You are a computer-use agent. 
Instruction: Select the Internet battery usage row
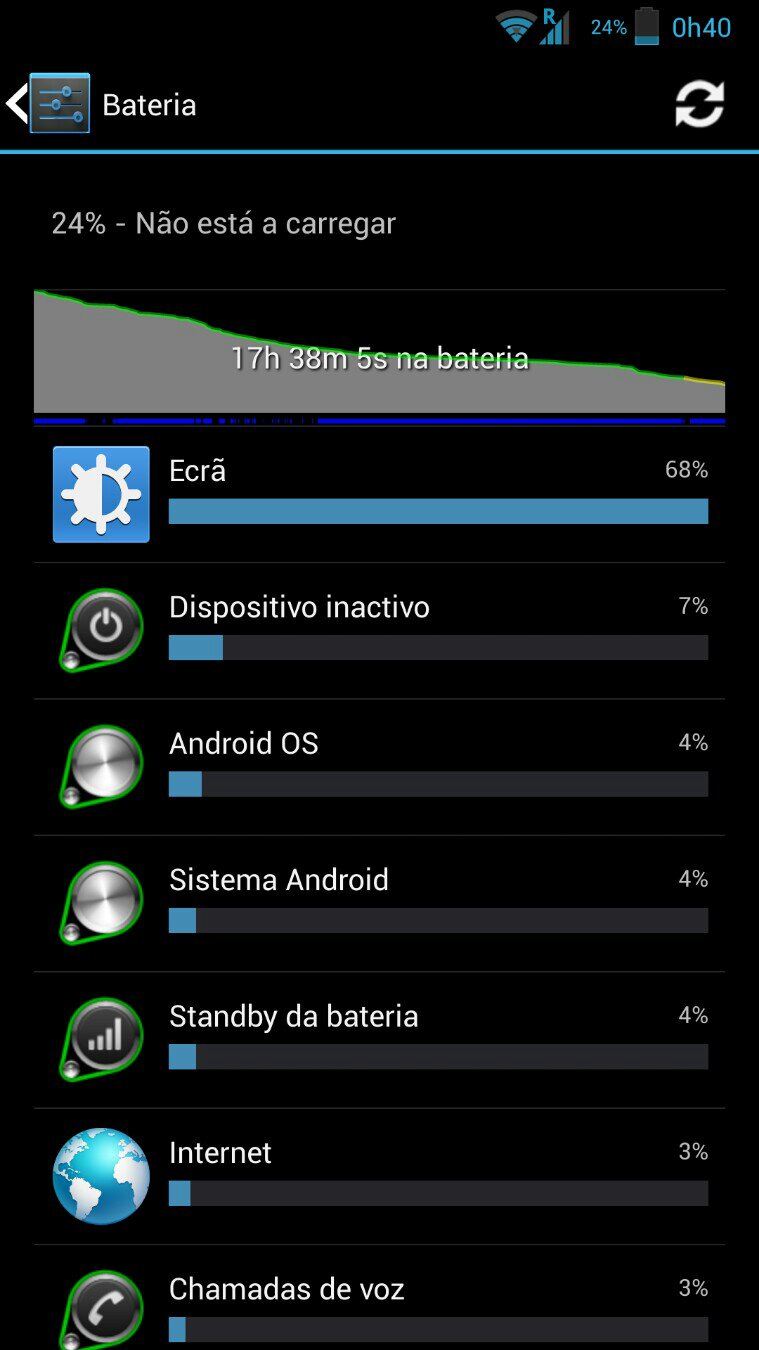379,1176
